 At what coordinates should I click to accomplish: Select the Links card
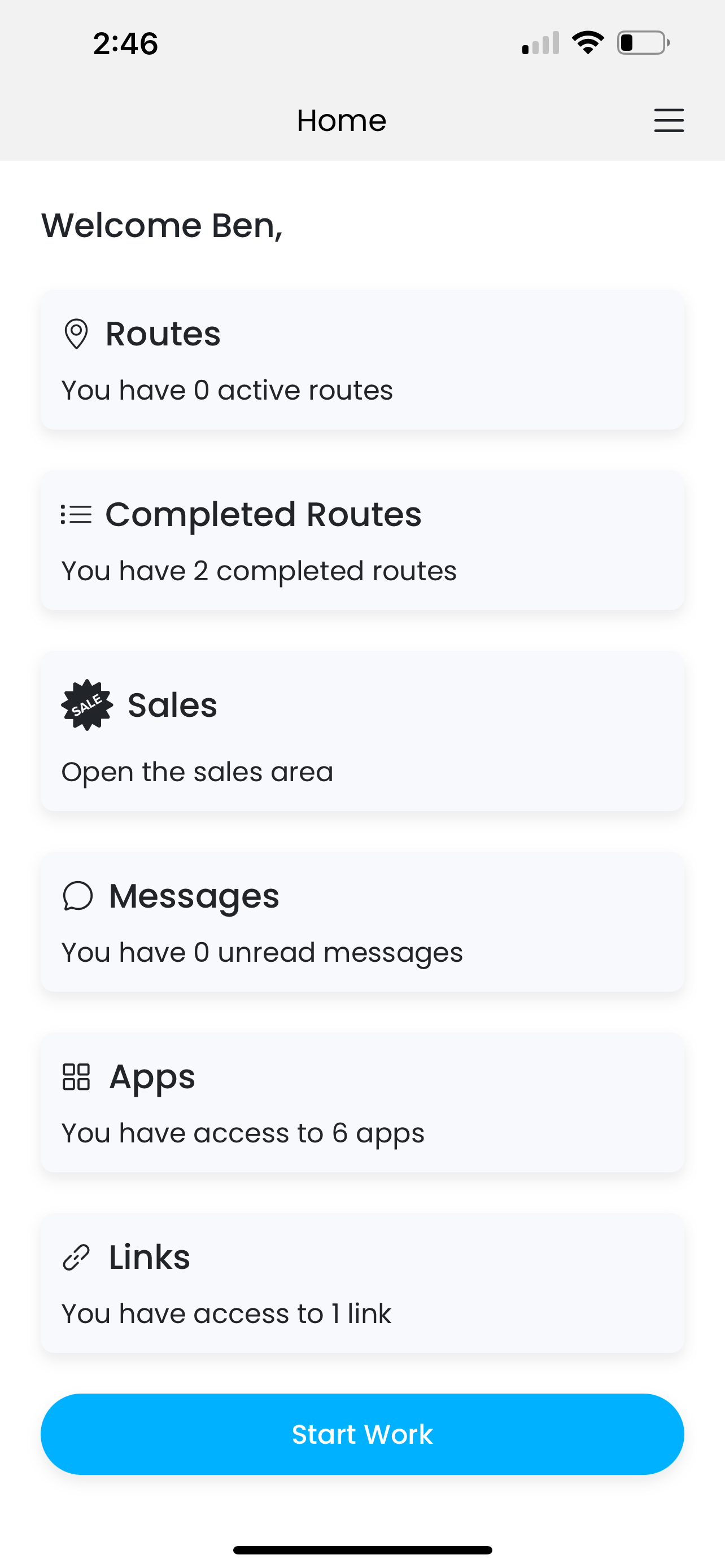coord(362,1283)
